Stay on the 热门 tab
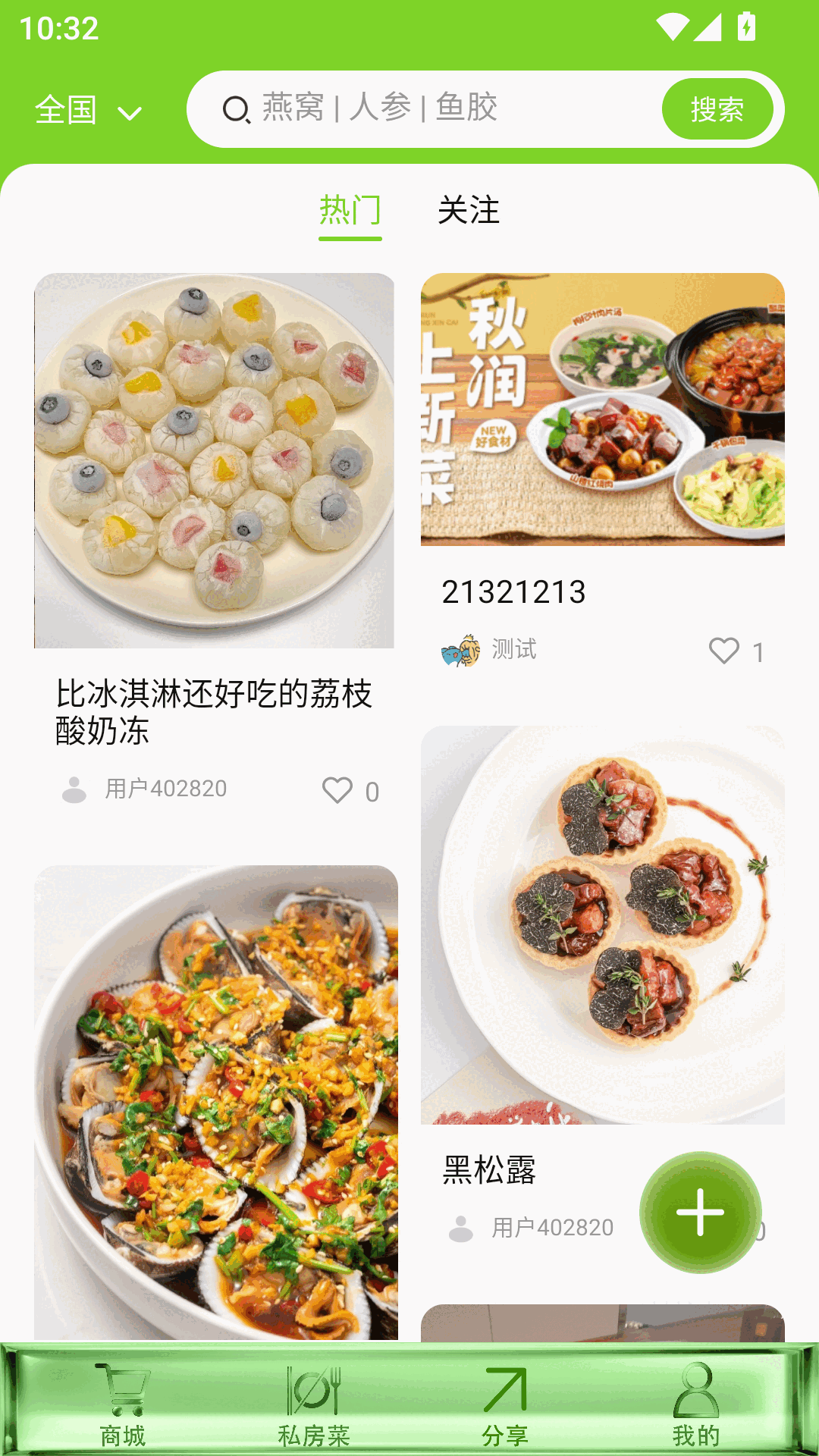Screen dimensions: 819x1456 (x=350, y=211)
